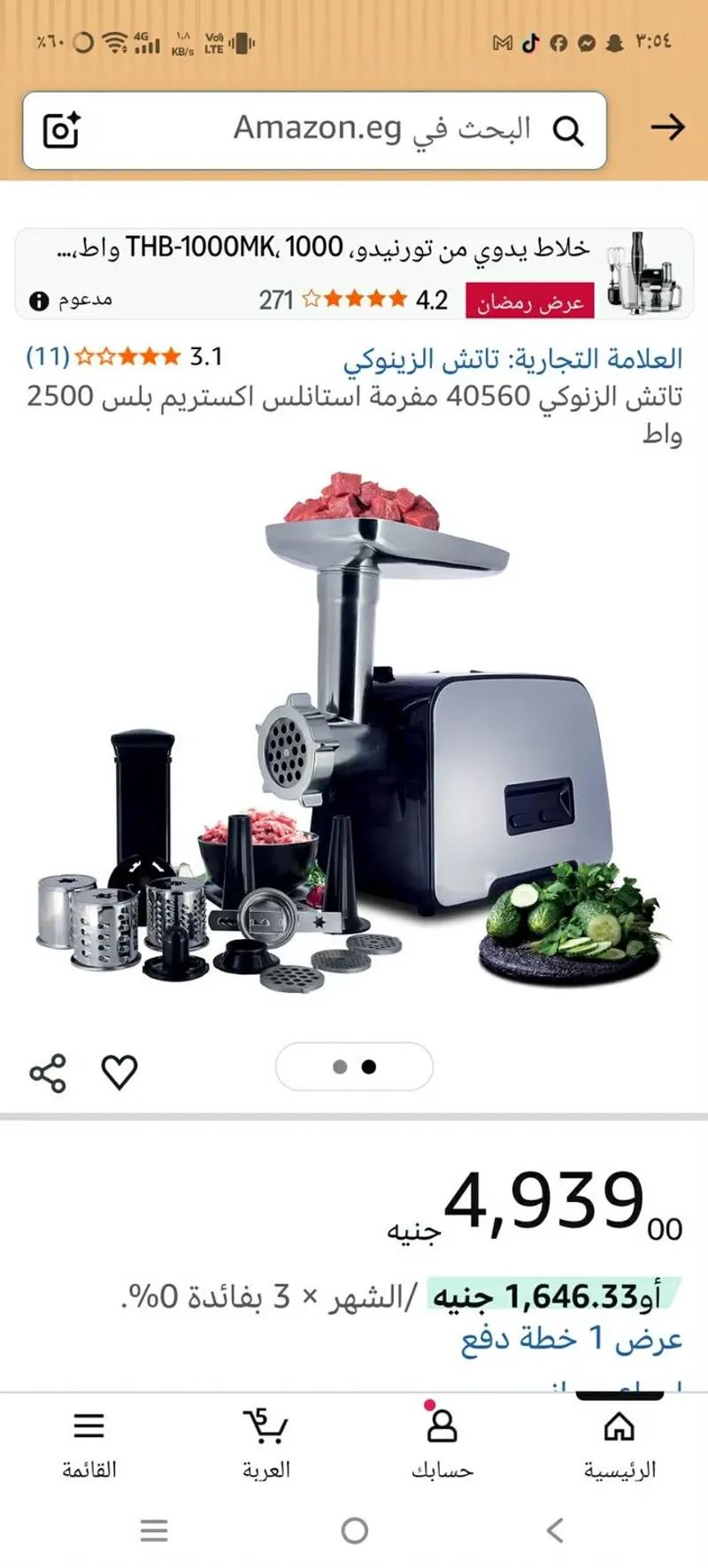Tap the system home button

(x=354, y=1530)
